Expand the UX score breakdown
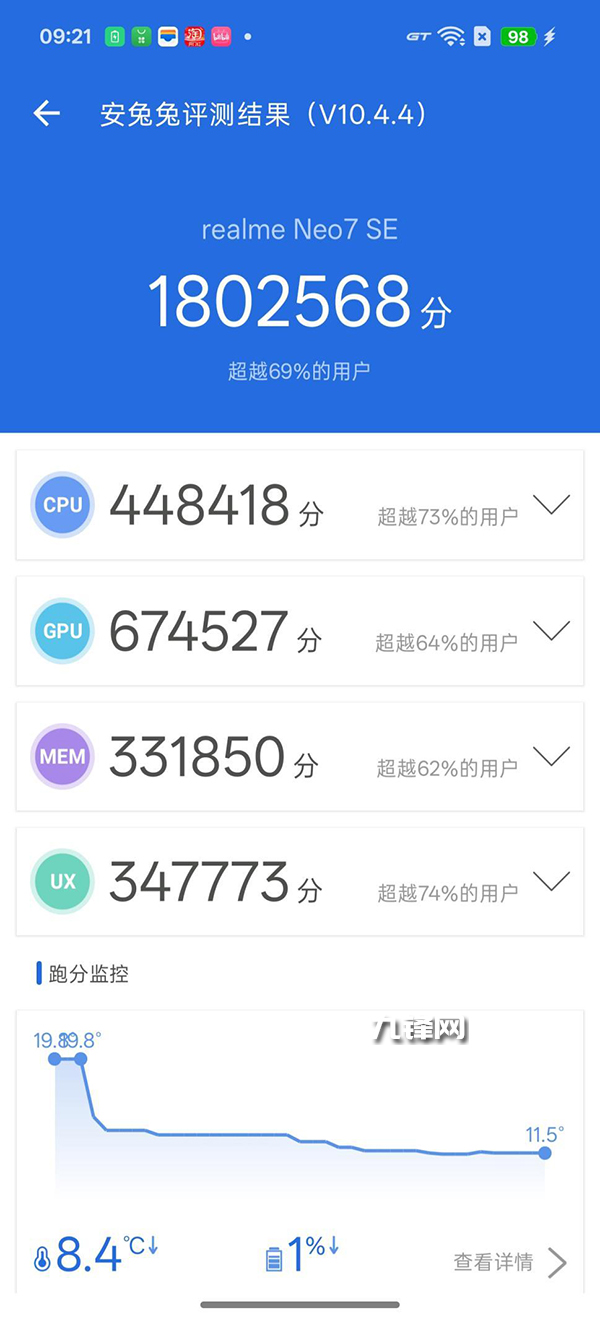 pos(551,881)
